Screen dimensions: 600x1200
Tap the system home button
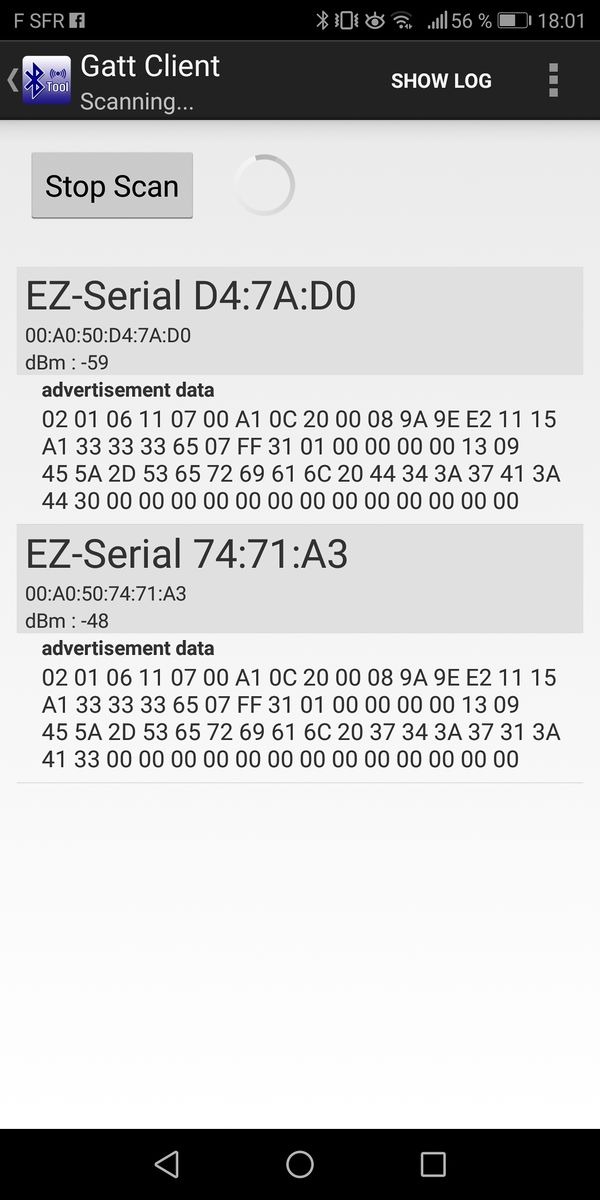300,1163
